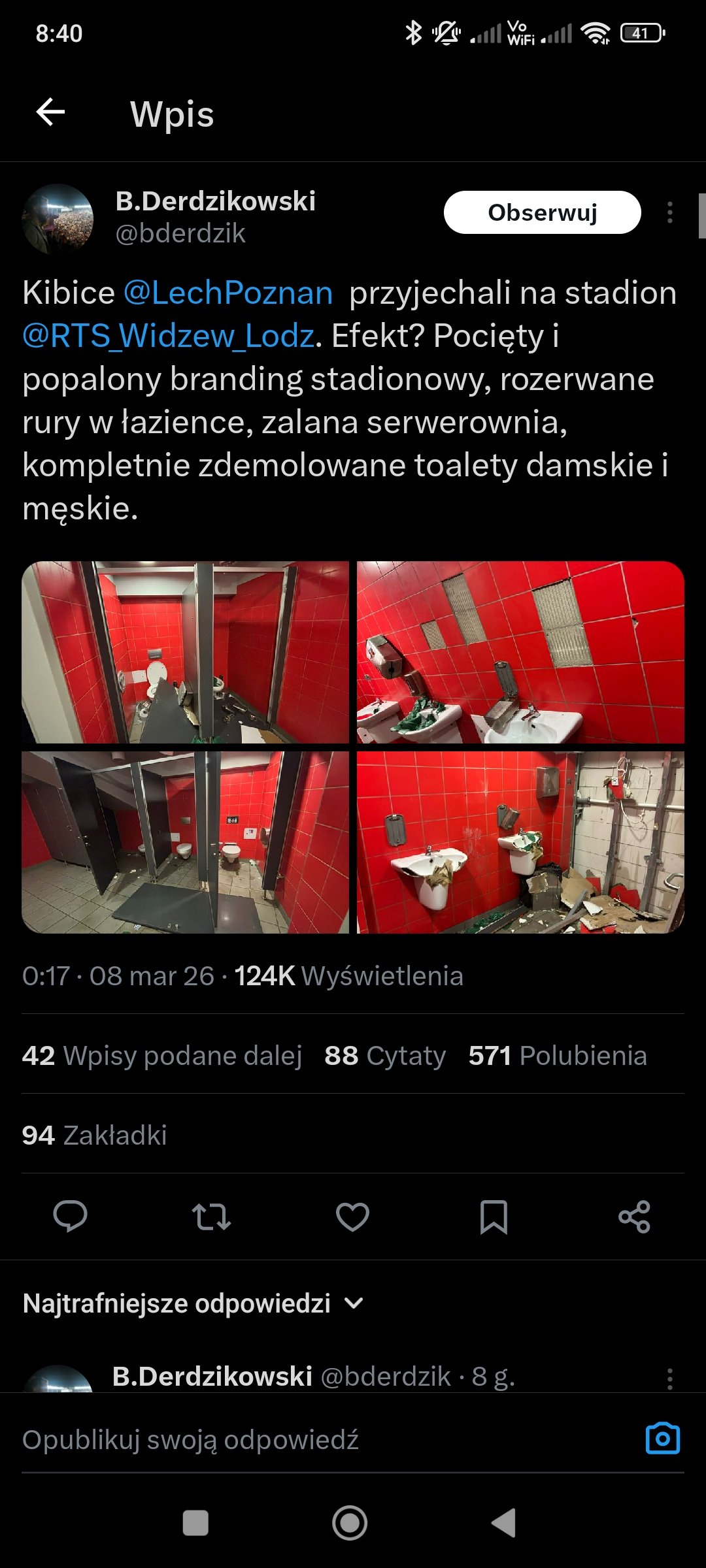View the 88 Cytaty quotes
This screenshot has width=706, height=1568.
coord(385,1055)
